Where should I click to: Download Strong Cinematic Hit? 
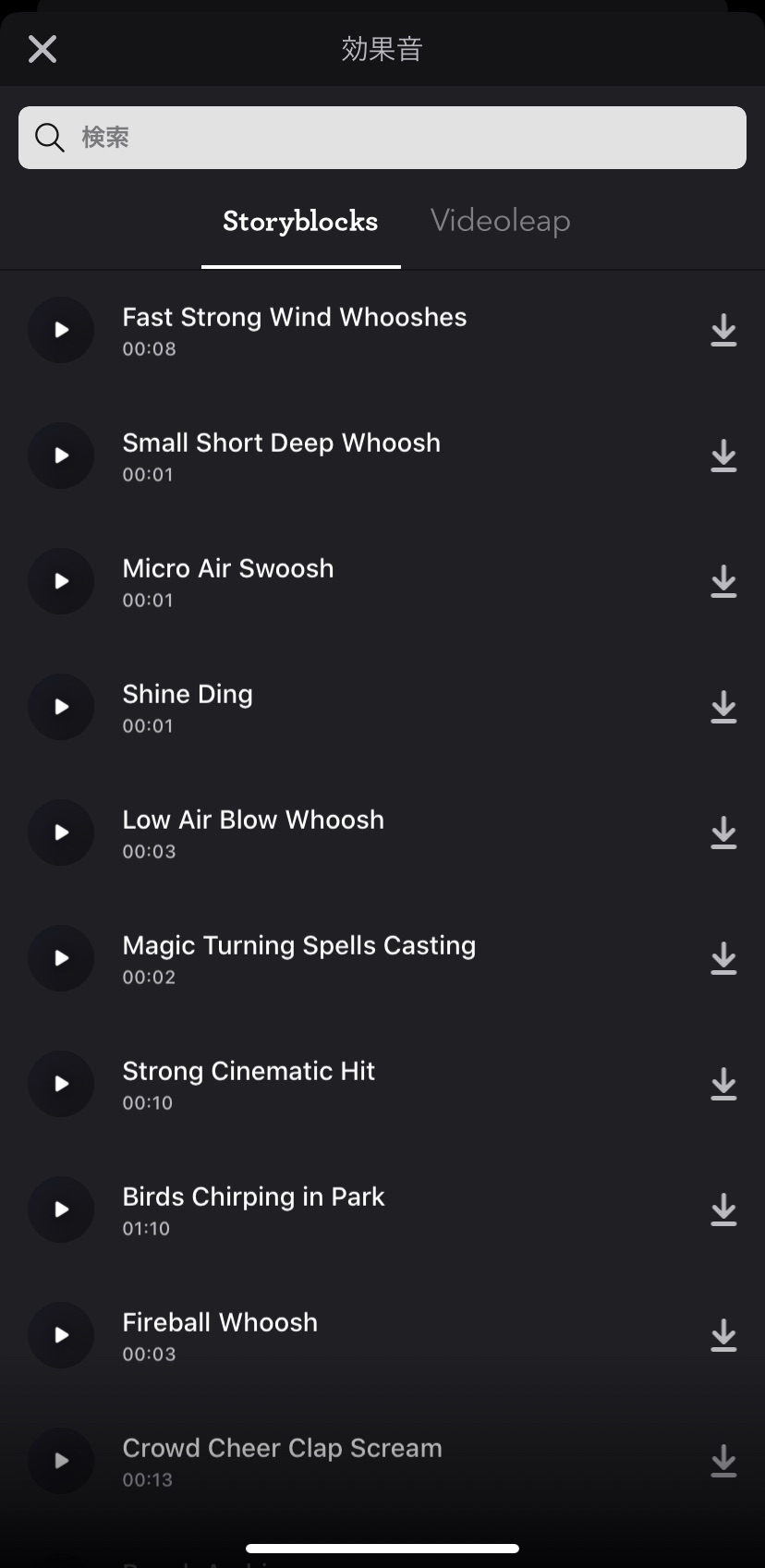(x=723, y=1084)
